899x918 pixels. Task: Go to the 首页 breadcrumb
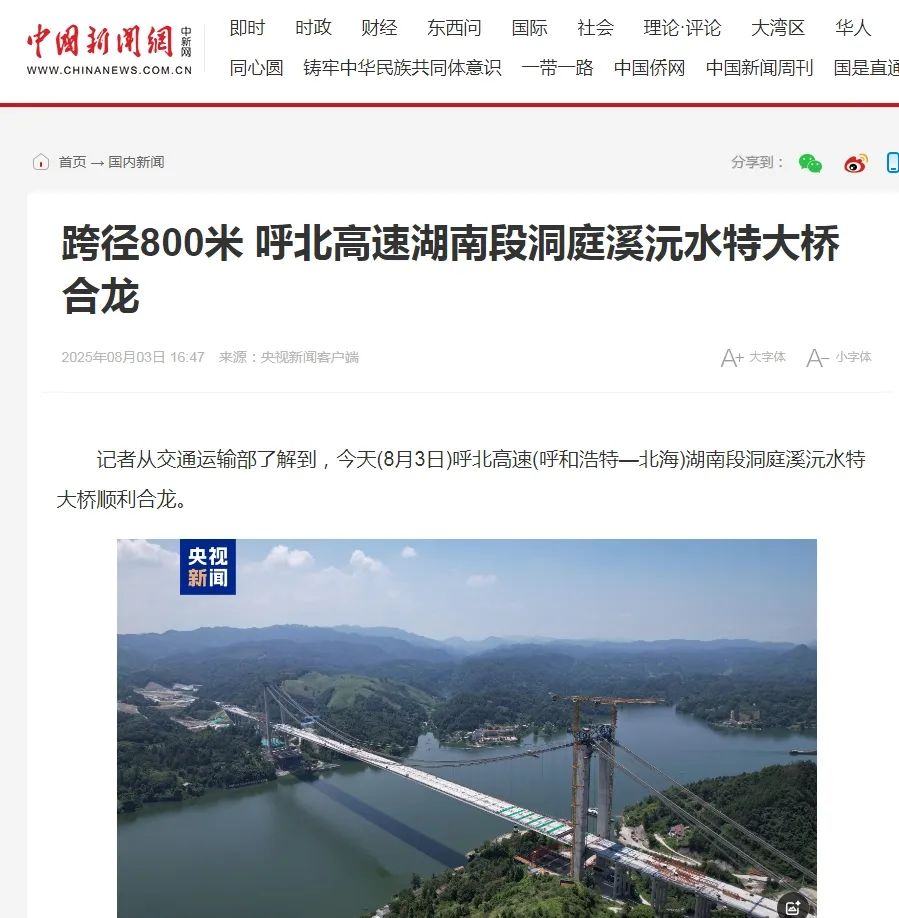(71, 162)
